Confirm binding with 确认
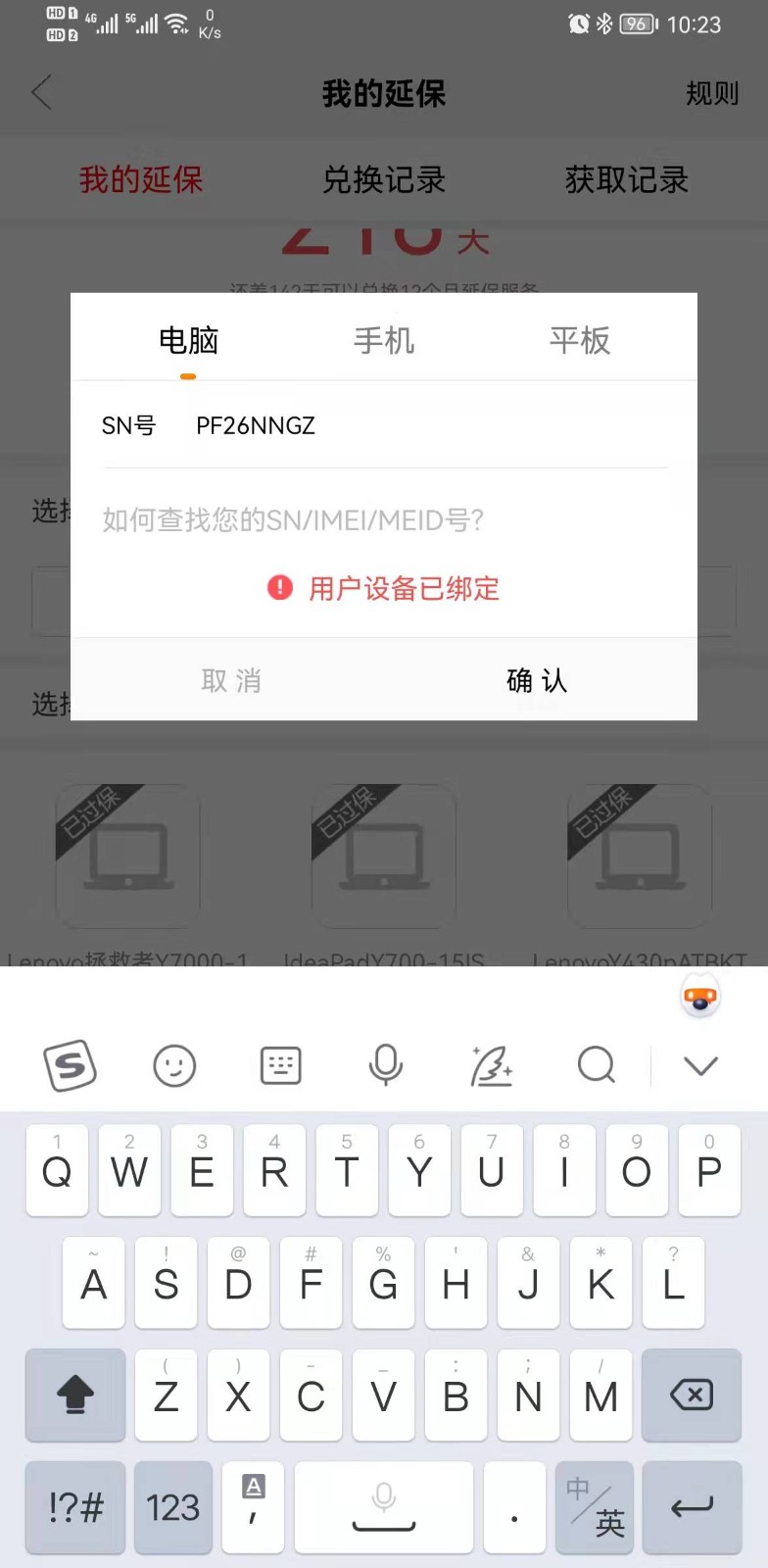 click(537, 680)
